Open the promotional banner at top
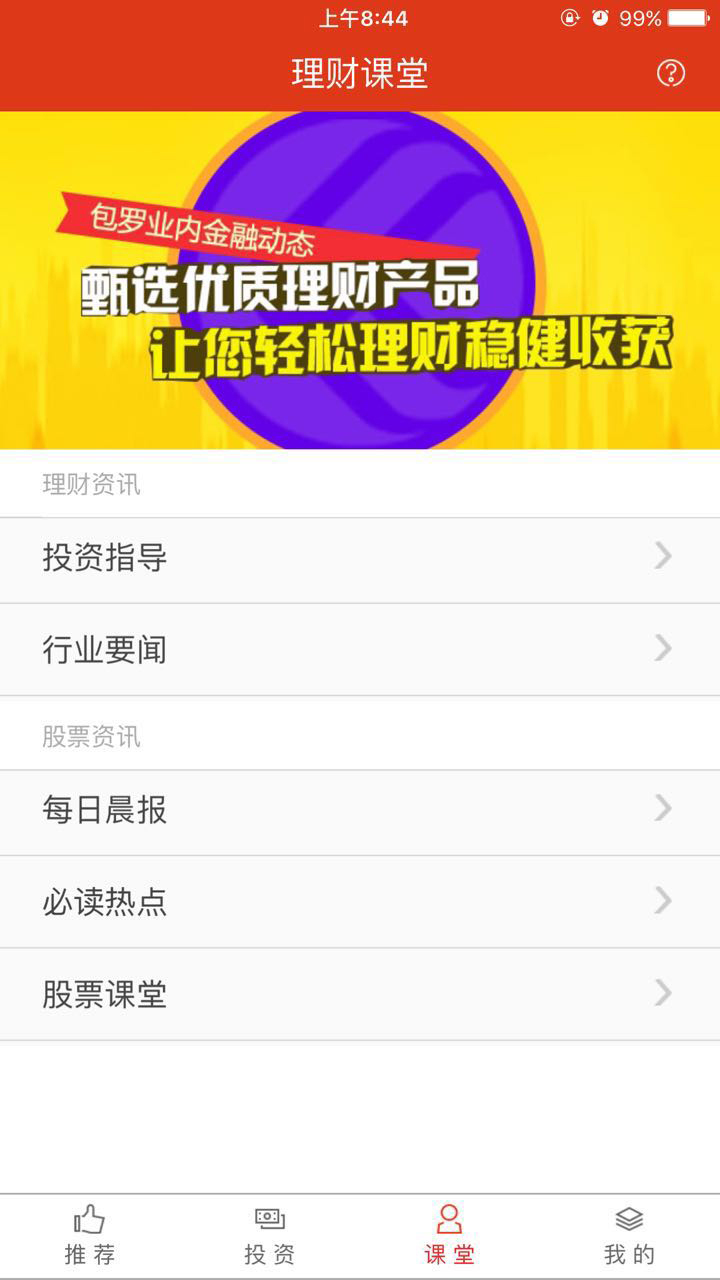Viewport: 720px width, 1280px height. pos(360,280)
